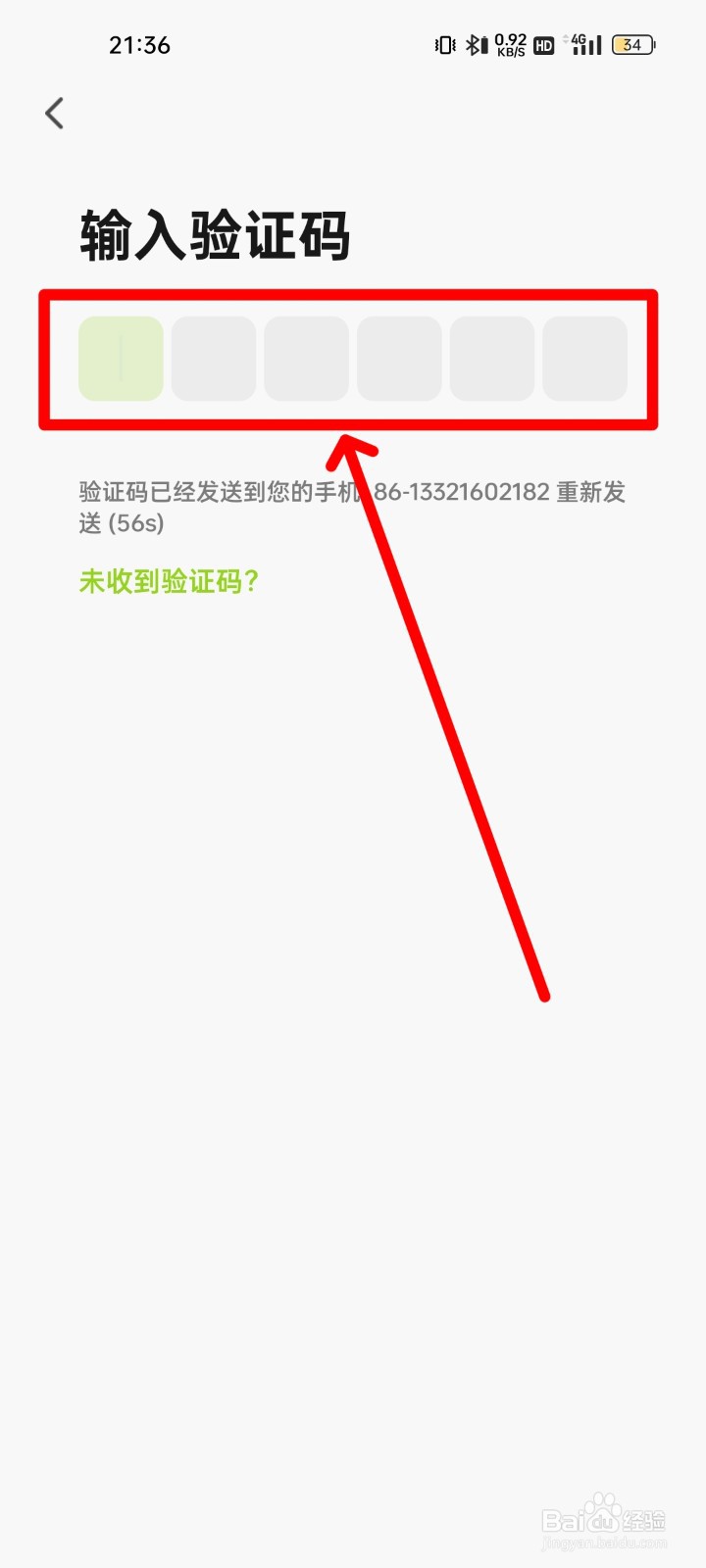Tap 重新发送 to resend the code
The height and width of the screenshot is (1568, 706).
592,492
